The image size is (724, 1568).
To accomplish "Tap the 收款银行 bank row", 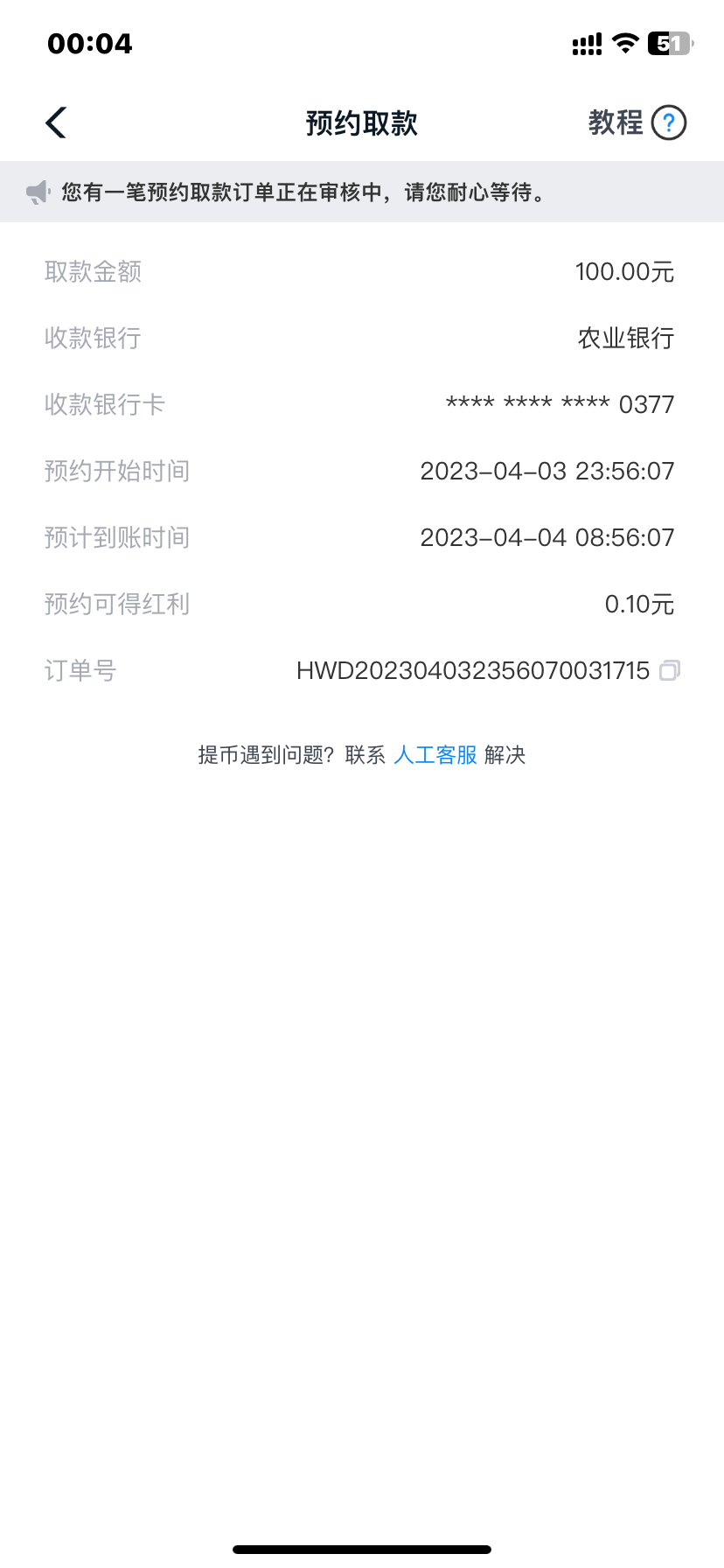I will (x=362, y=338).
